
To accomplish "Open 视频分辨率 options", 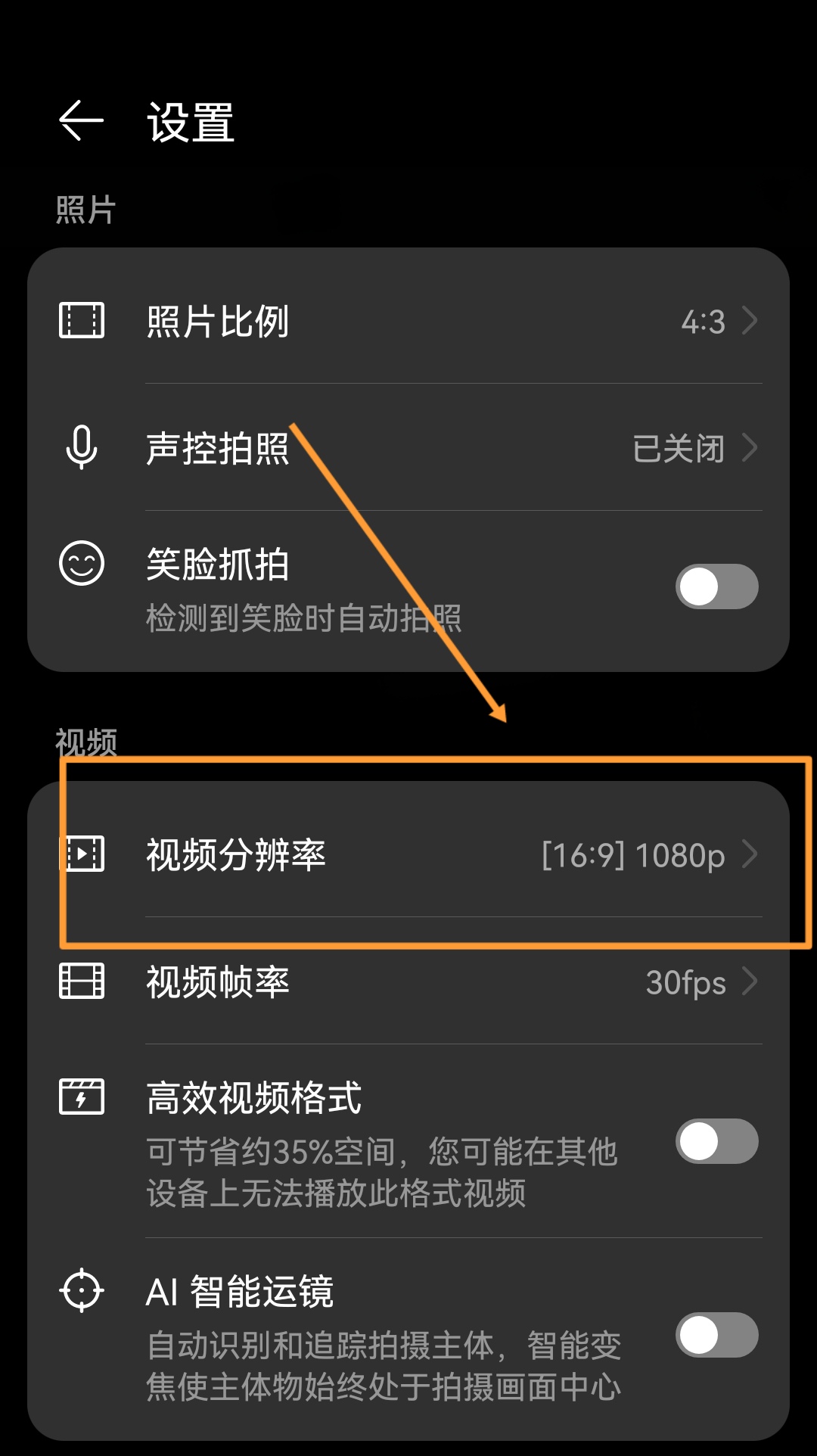I will (408, 854).
